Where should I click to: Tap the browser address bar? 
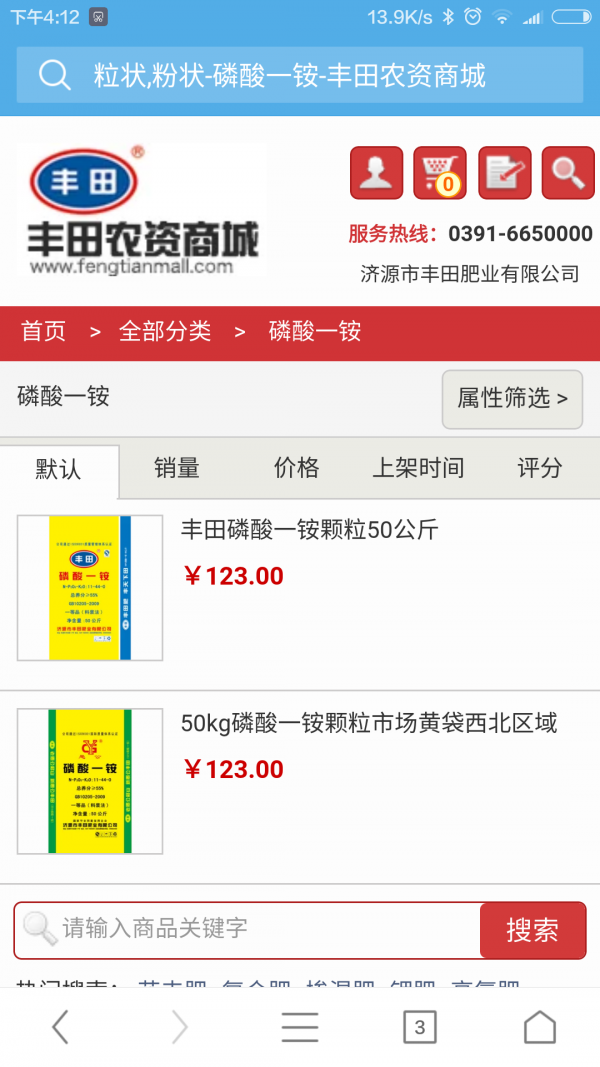(300, 75)
